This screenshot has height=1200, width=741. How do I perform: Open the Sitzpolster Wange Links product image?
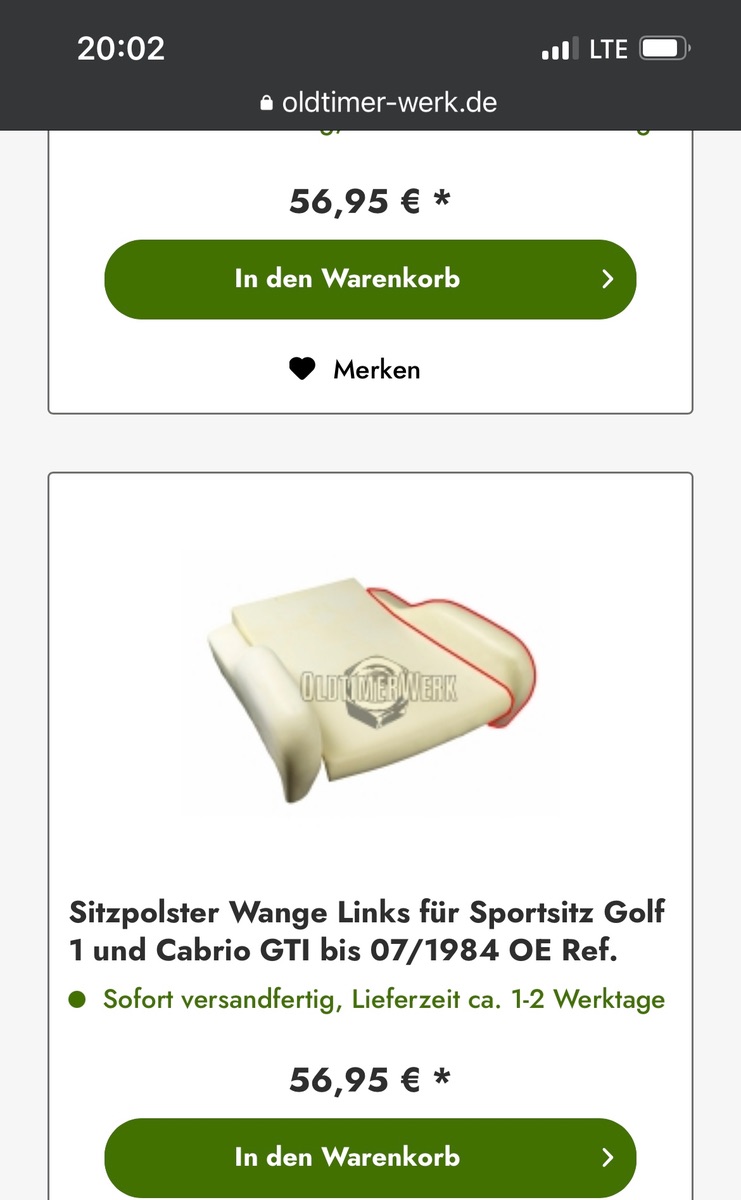[x=370, y=682]
